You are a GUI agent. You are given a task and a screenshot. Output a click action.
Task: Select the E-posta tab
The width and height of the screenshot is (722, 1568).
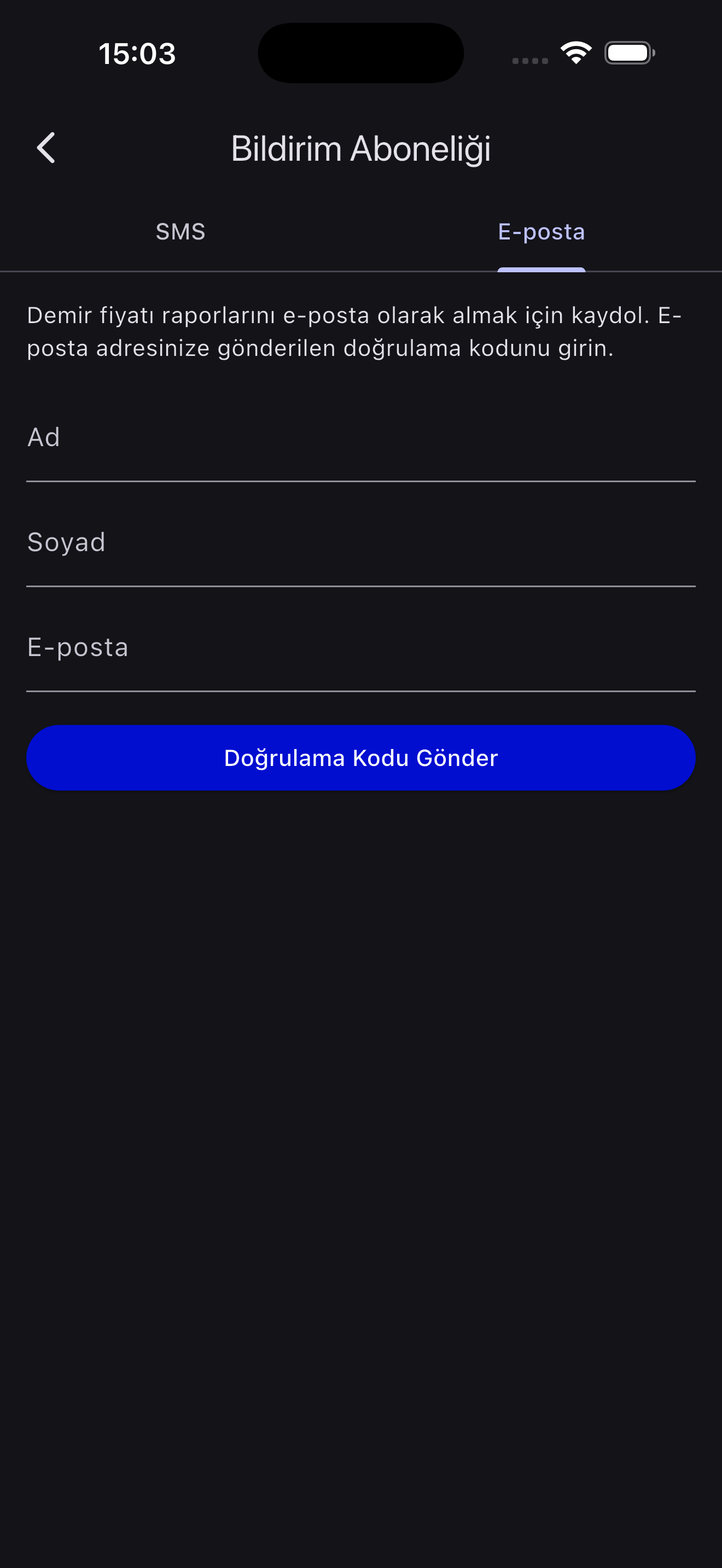pos(541,231)
